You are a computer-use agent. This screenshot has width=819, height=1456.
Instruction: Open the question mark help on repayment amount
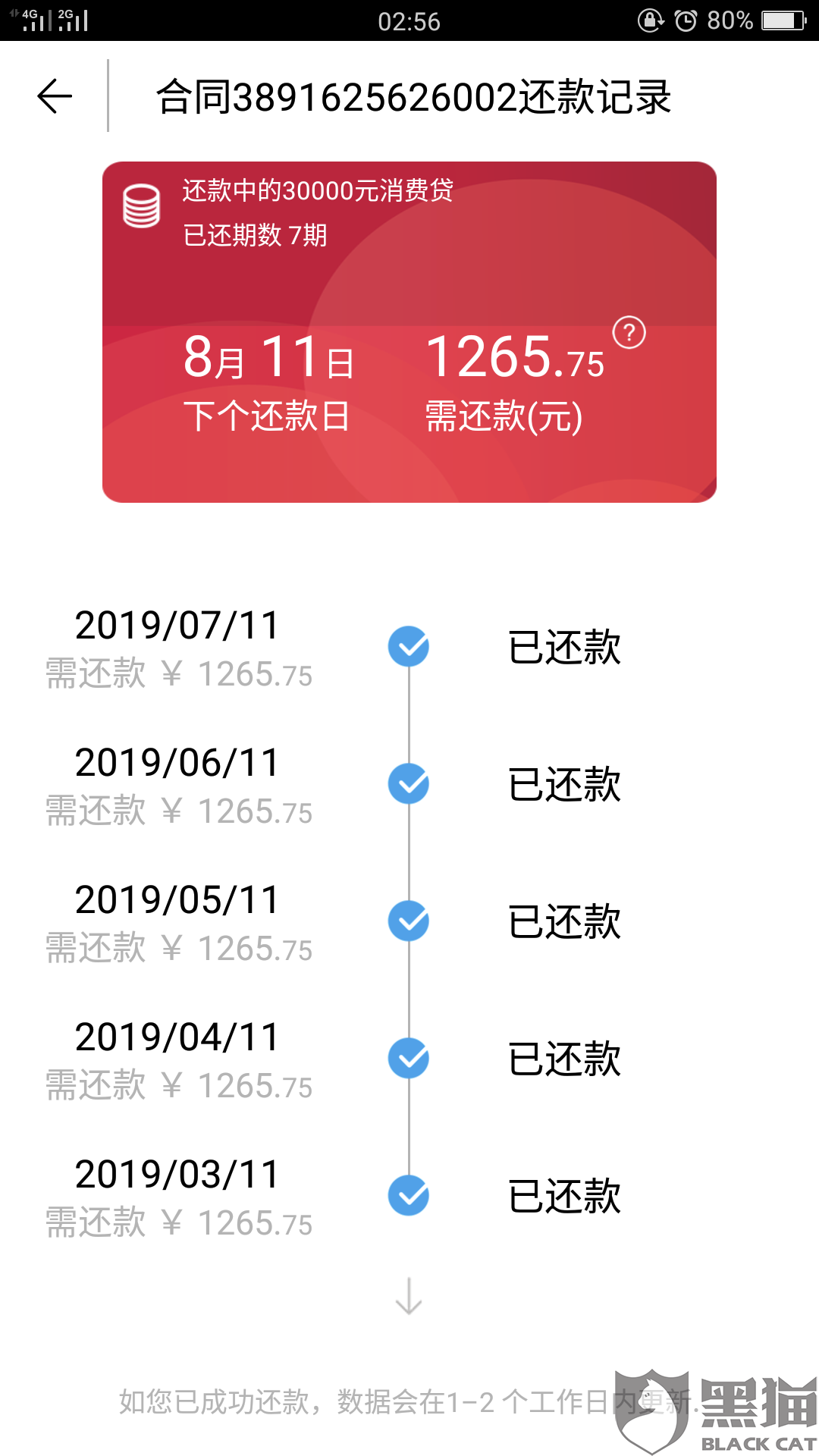click(629, 333)
